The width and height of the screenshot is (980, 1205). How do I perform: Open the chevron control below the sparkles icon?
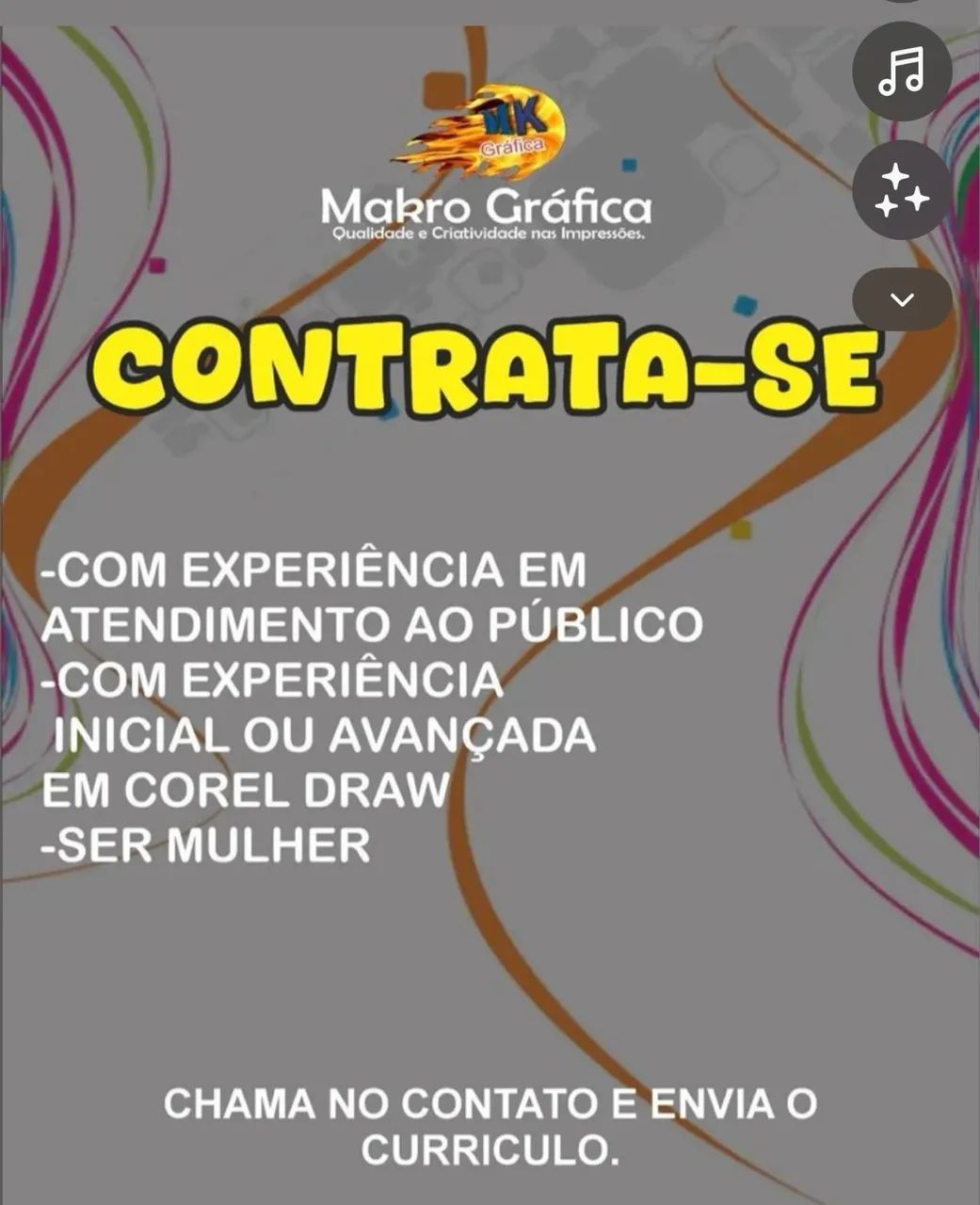point(902,299)
